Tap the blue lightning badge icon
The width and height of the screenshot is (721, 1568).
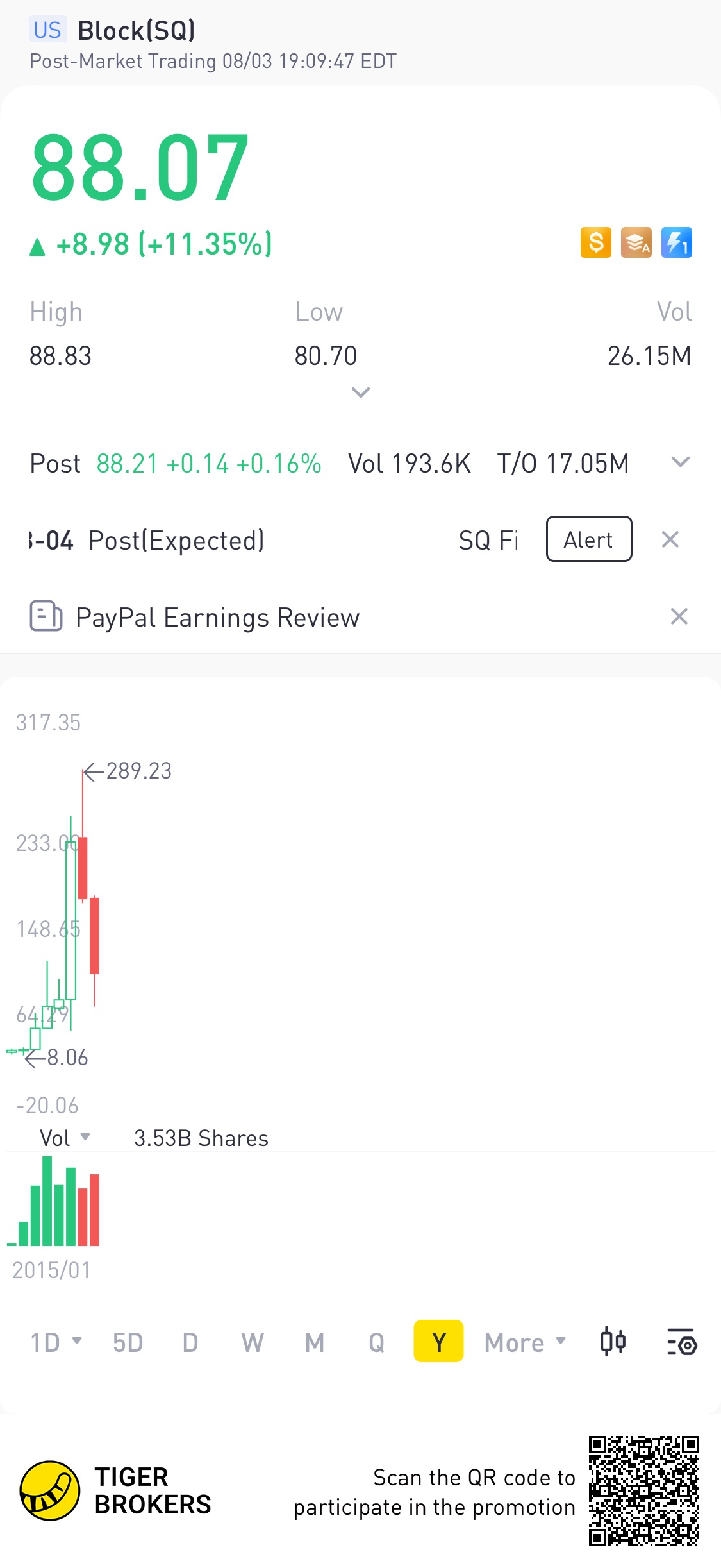click(676, 242)
